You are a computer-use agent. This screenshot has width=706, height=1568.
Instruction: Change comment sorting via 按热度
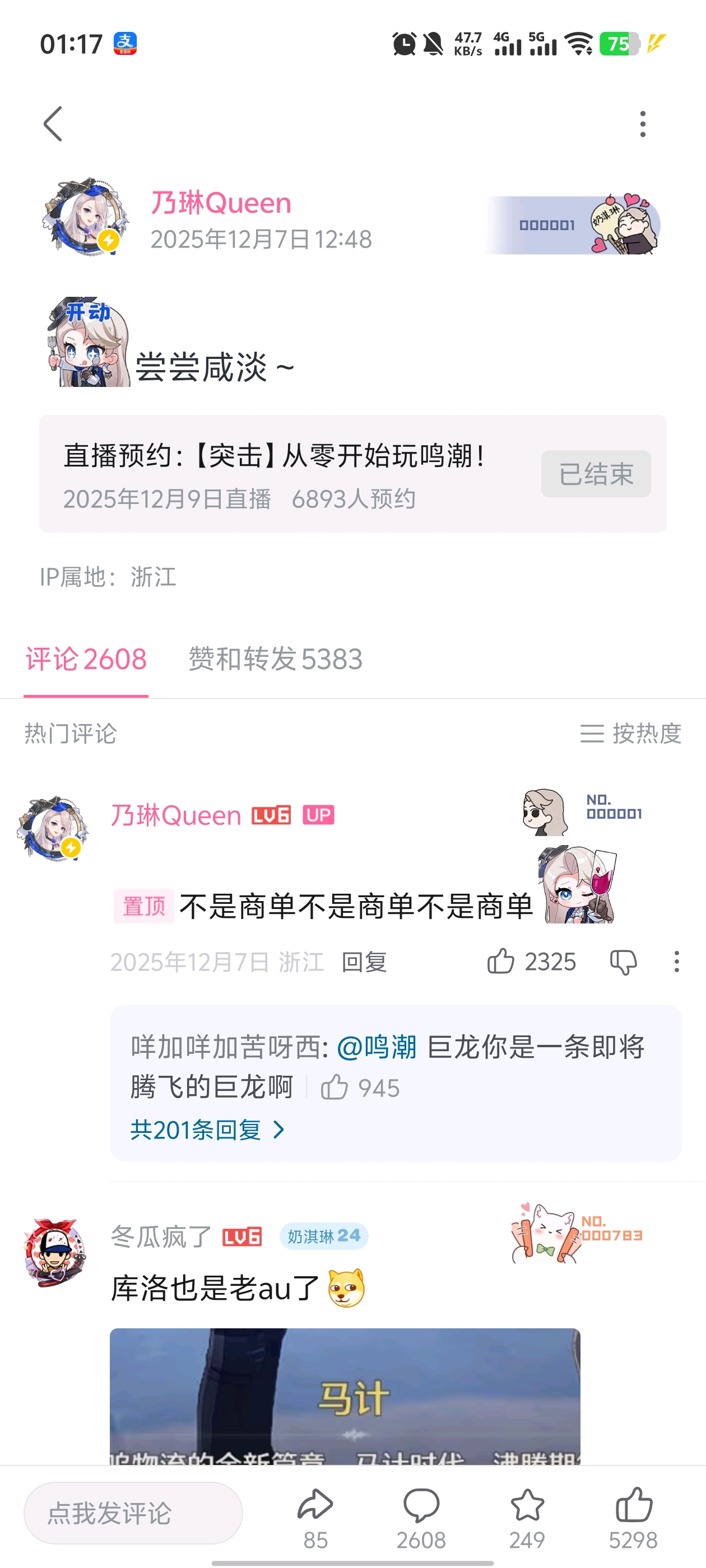pyautogui.click(x=630, y=734)
